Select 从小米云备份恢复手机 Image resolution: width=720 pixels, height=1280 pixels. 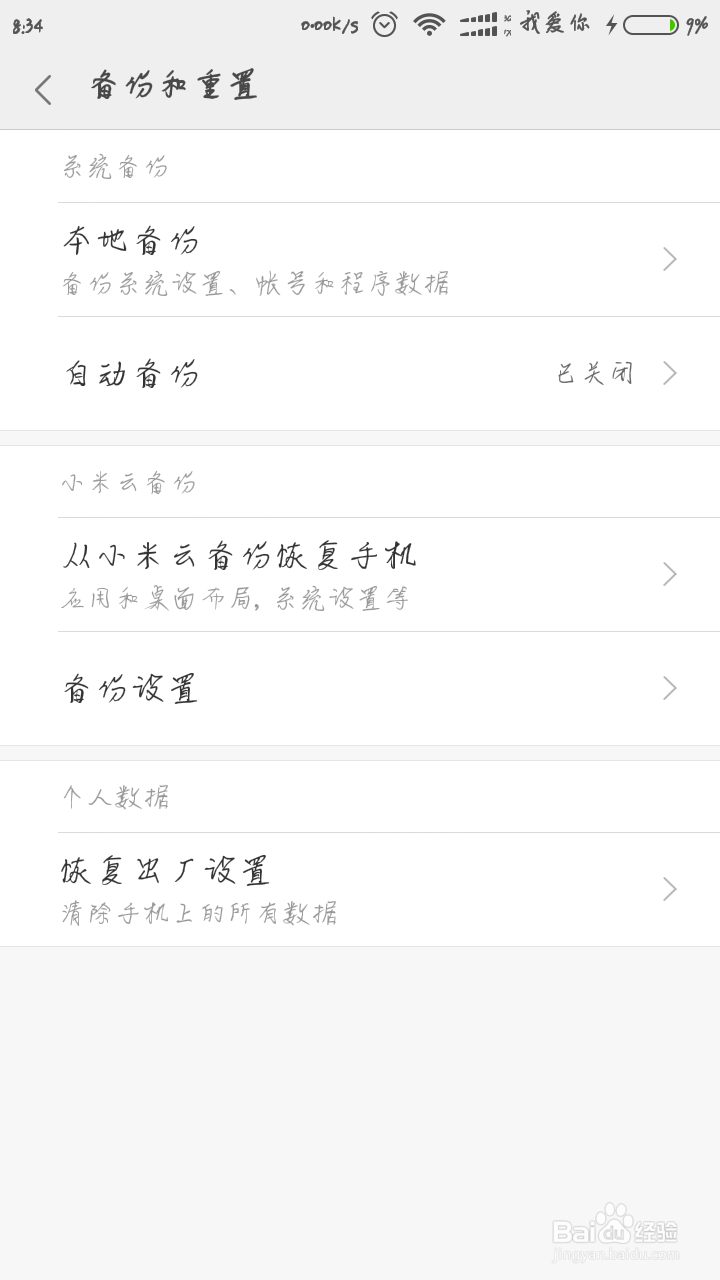(x=360, y=575)
